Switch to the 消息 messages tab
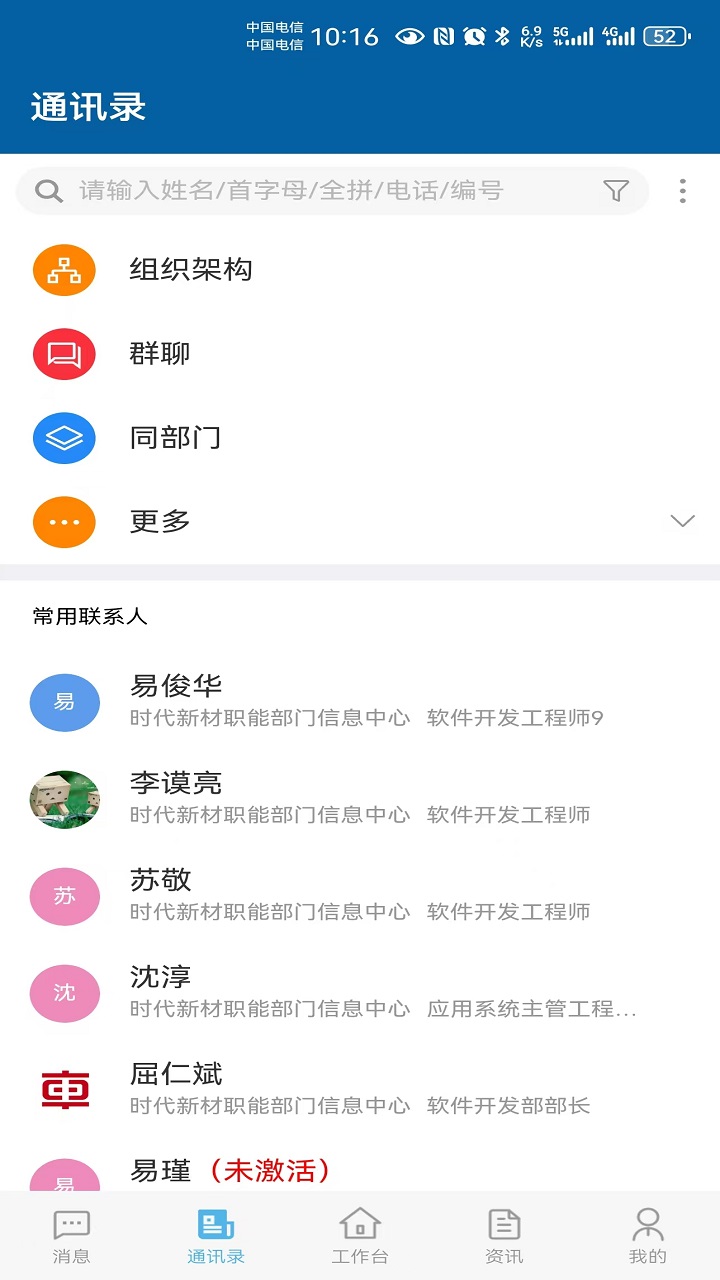The height and width of the screenshot is (1280, 720). pyautogui.click(x=71, y=1233)
